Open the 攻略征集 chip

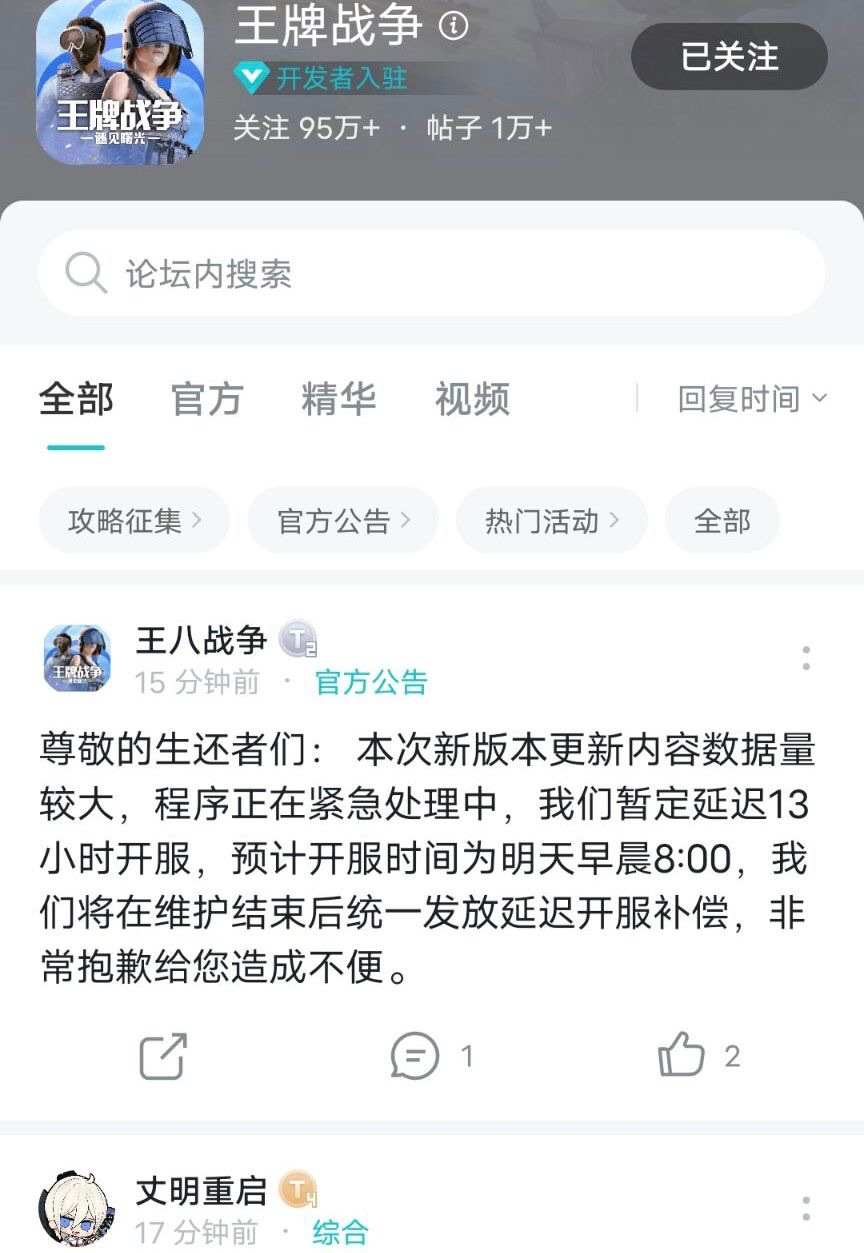[x=134, y=521]
